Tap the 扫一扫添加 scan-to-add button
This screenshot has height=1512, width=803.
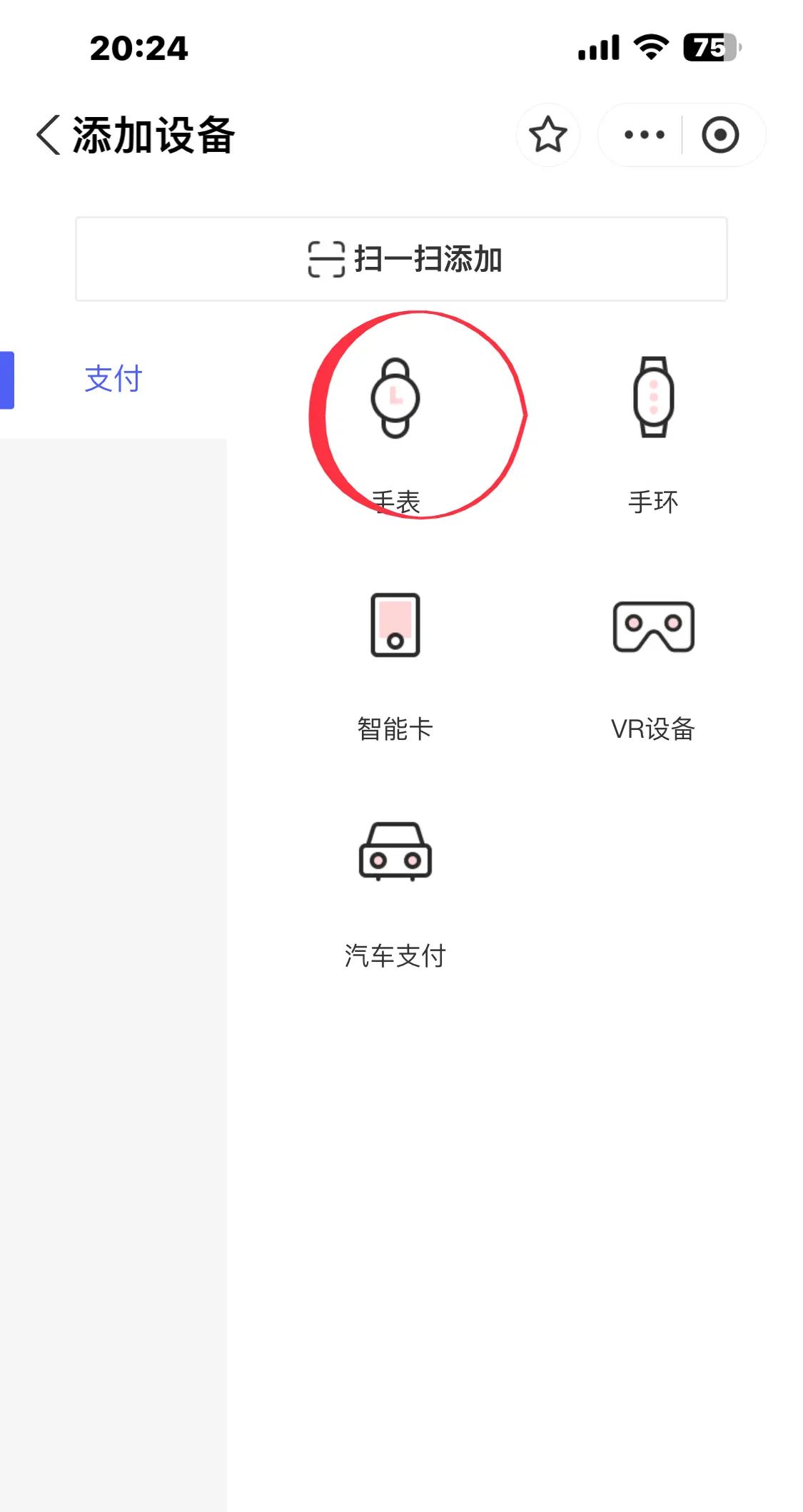coord(401,260)
